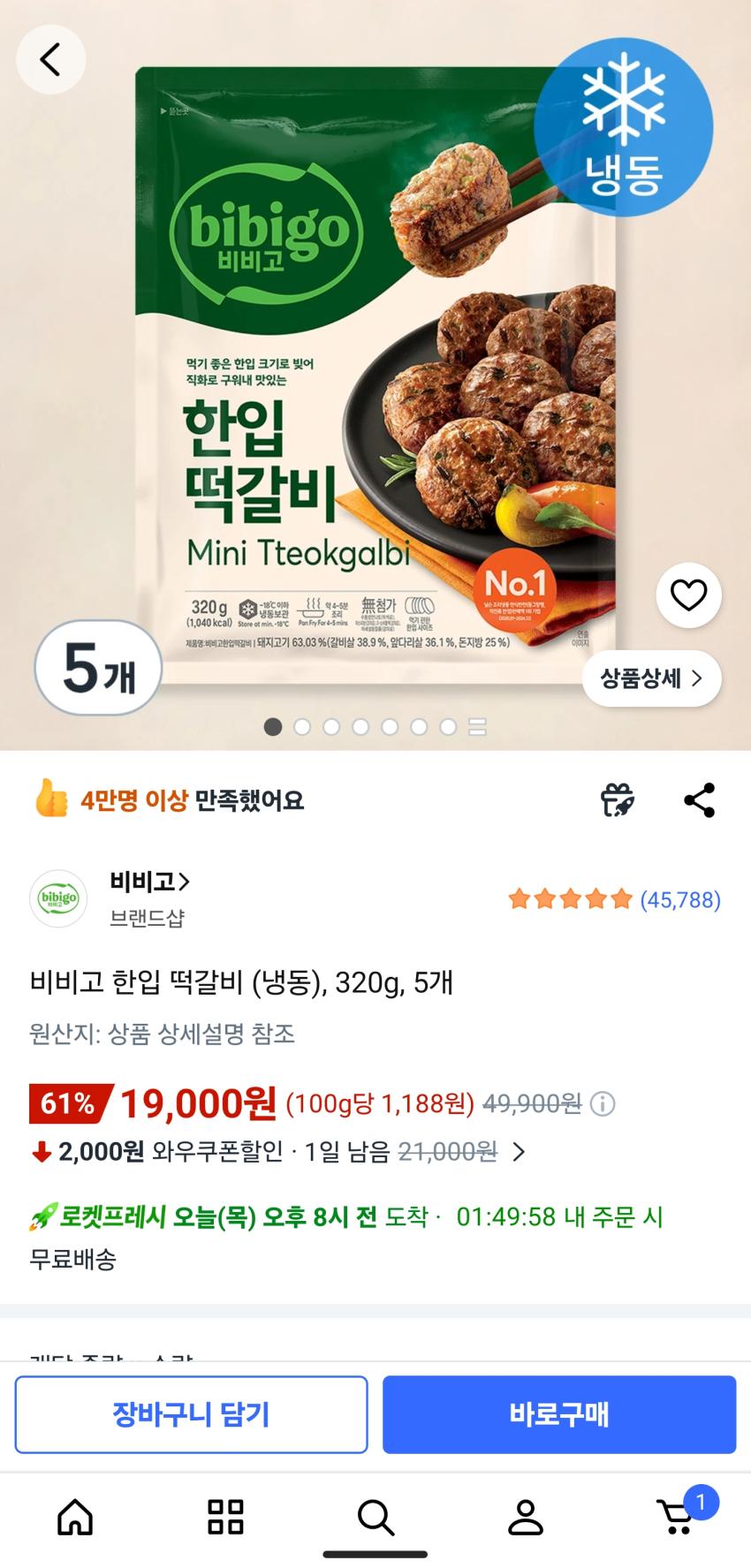Screen dimensions: 751x1568
Task: Go to the home tab
Action: tap(75, 1518)
